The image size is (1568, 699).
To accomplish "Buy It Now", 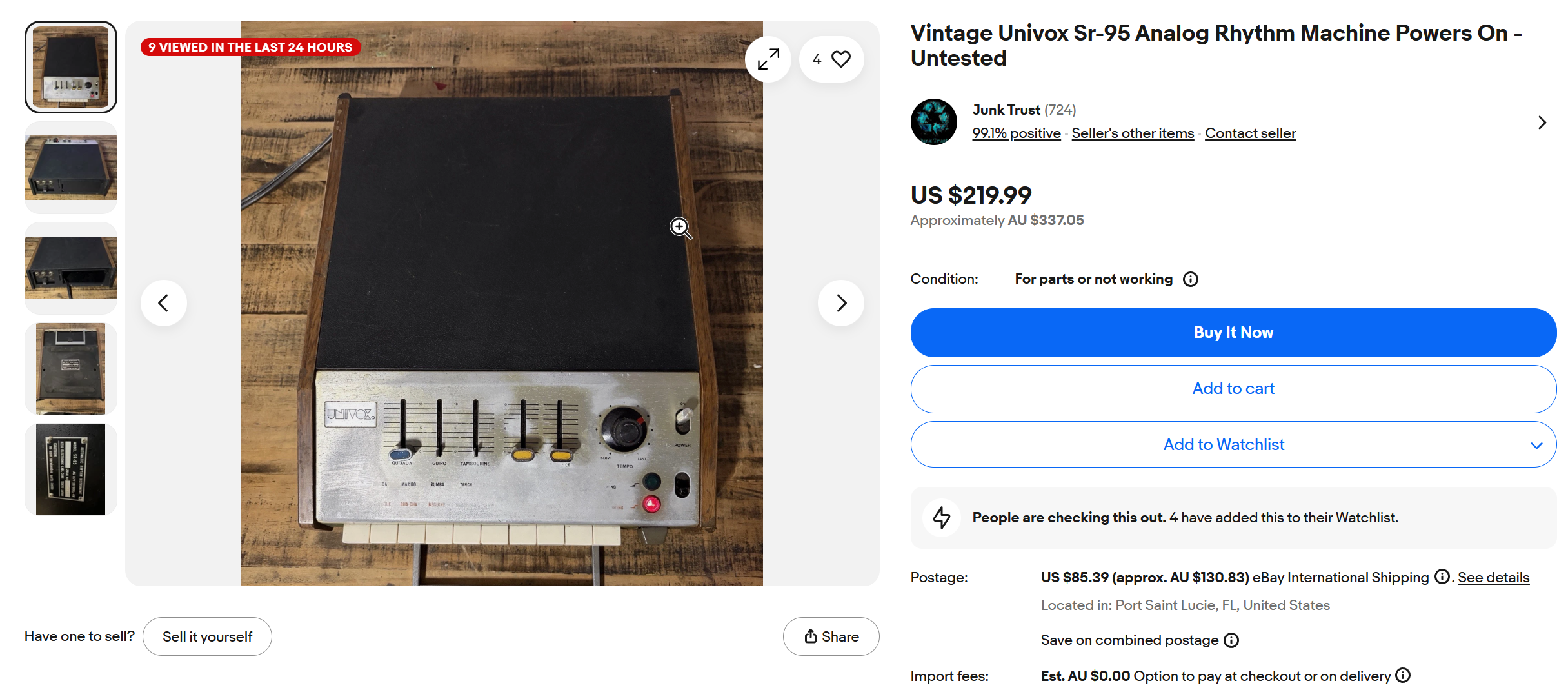I will coord(1233,333).
